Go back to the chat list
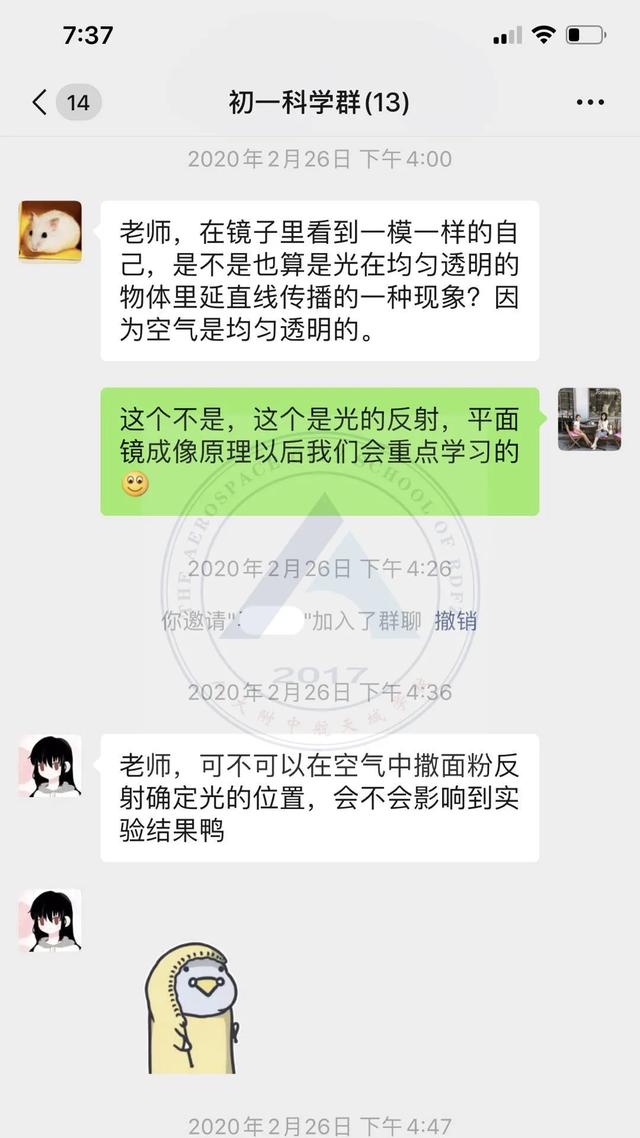The width and height of the screenshot is (640, 1138). 40,102
